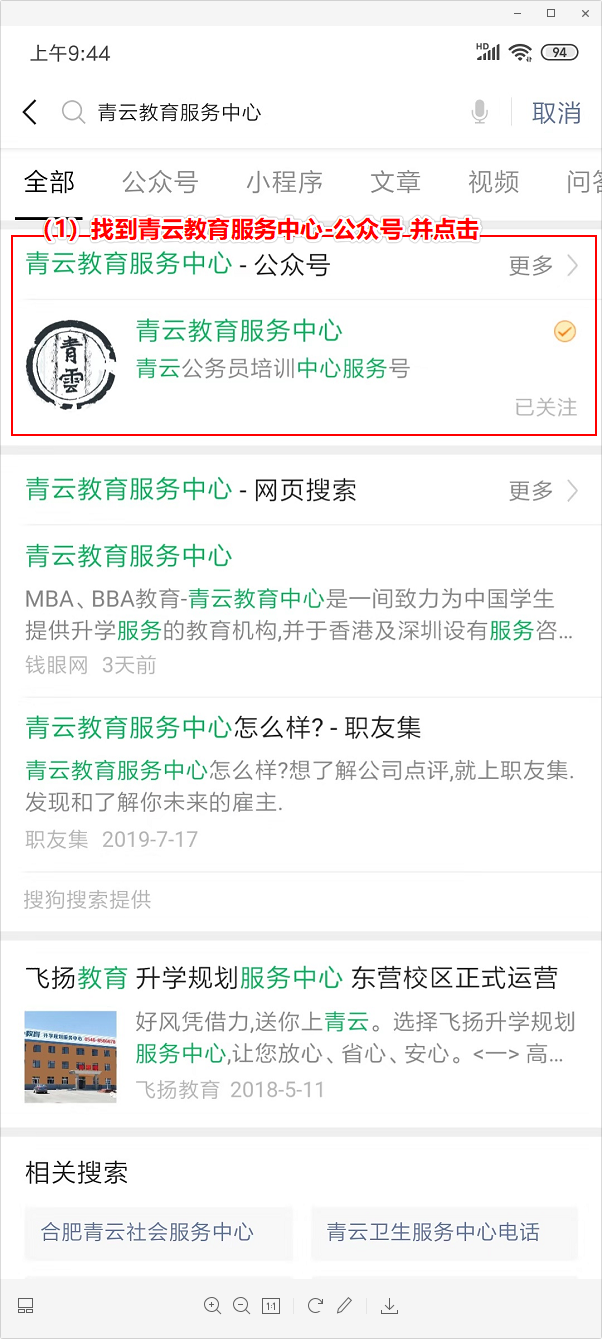The width and height of the screenshot is (602, 1339).
Task: Open the 职友集 怎么样 web result
Action: 223,727
